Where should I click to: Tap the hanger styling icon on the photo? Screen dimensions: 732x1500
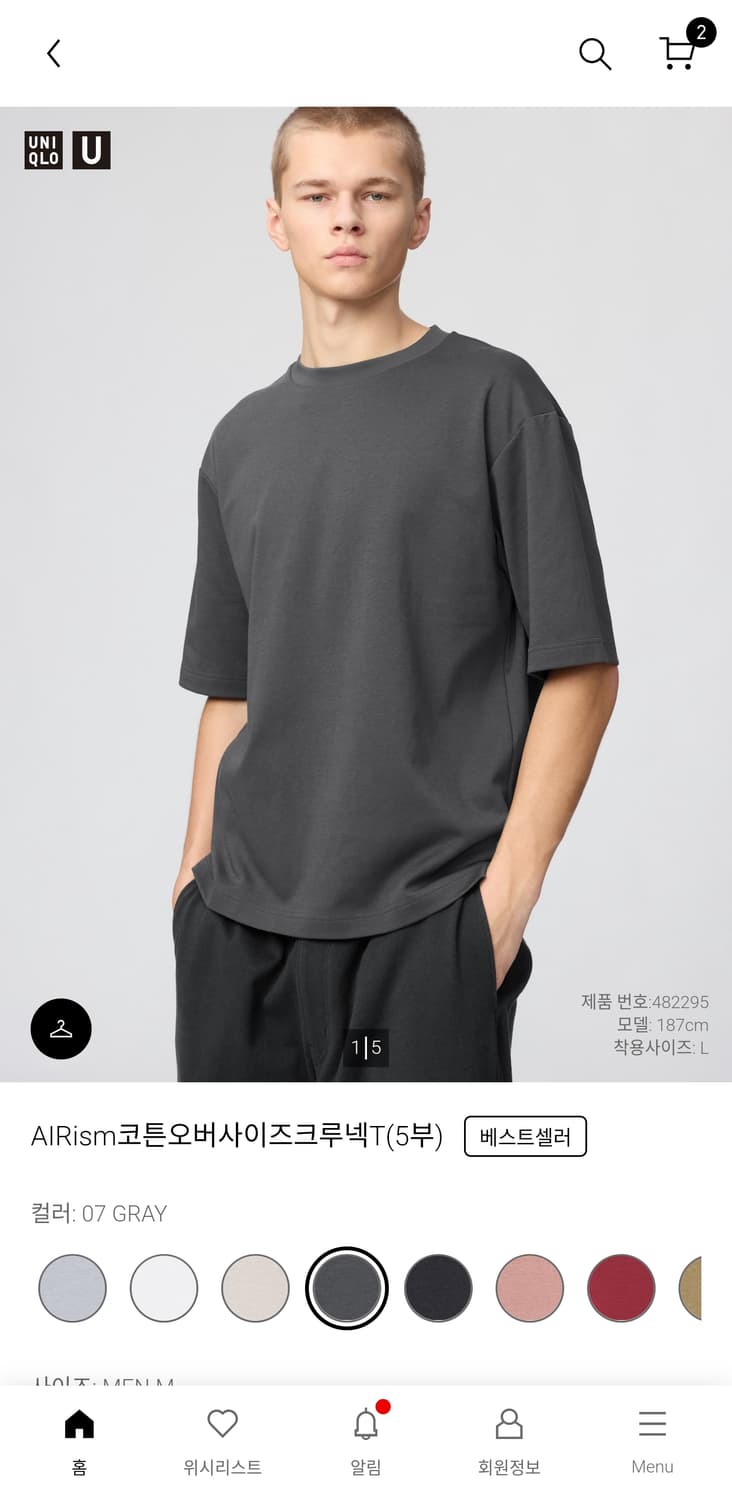click(x=61, y=1029)
